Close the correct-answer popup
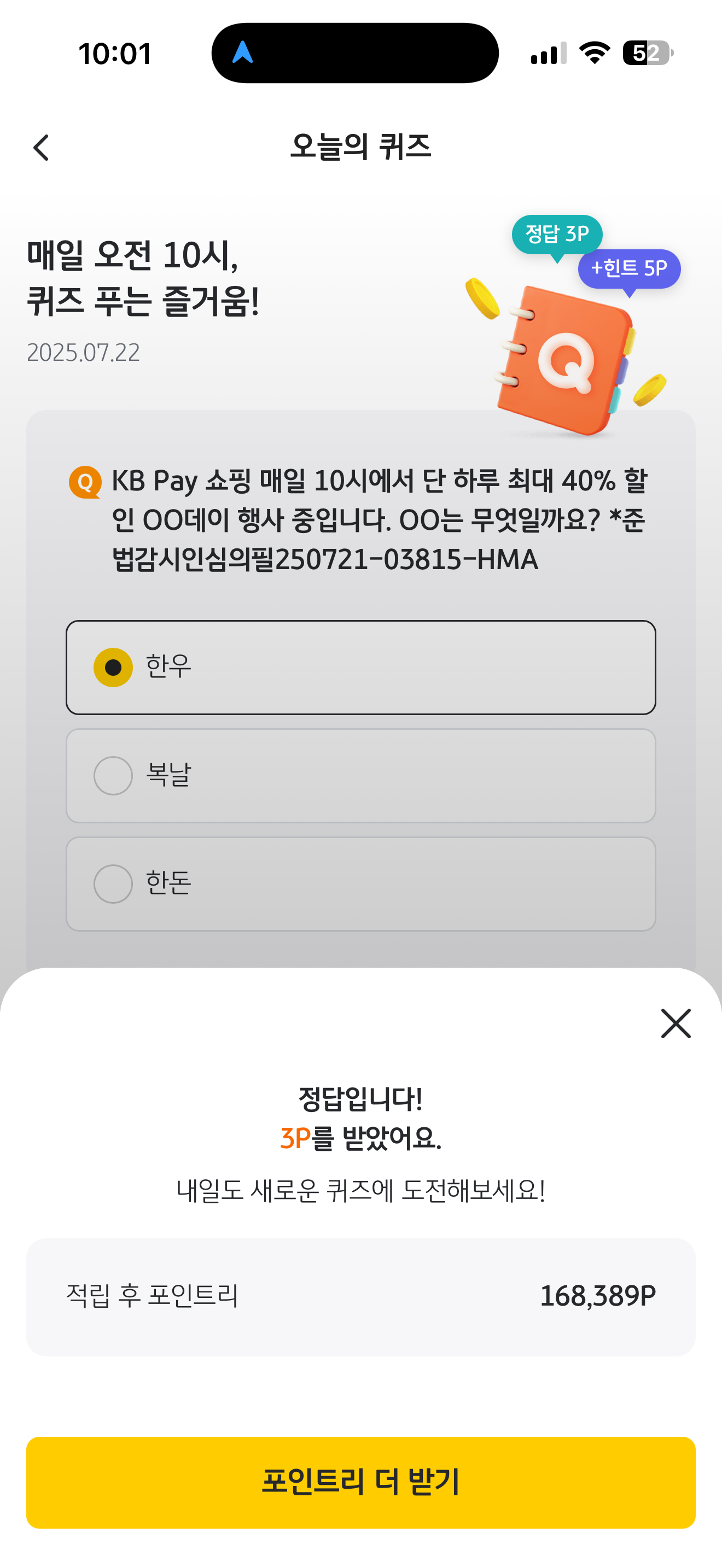The image size is (722, 1568). [x=675, y=1023]
